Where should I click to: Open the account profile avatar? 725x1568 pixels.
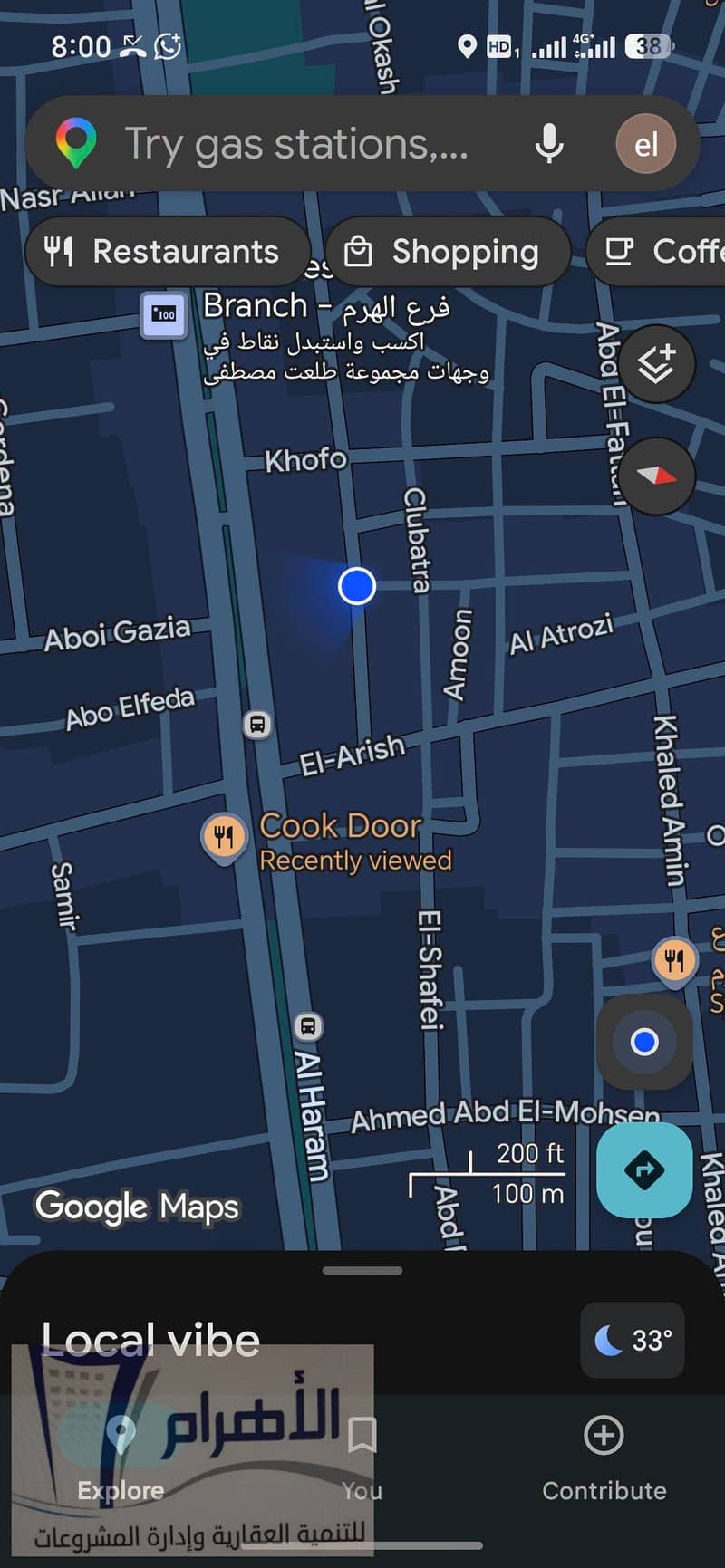(x=645, y=144)
